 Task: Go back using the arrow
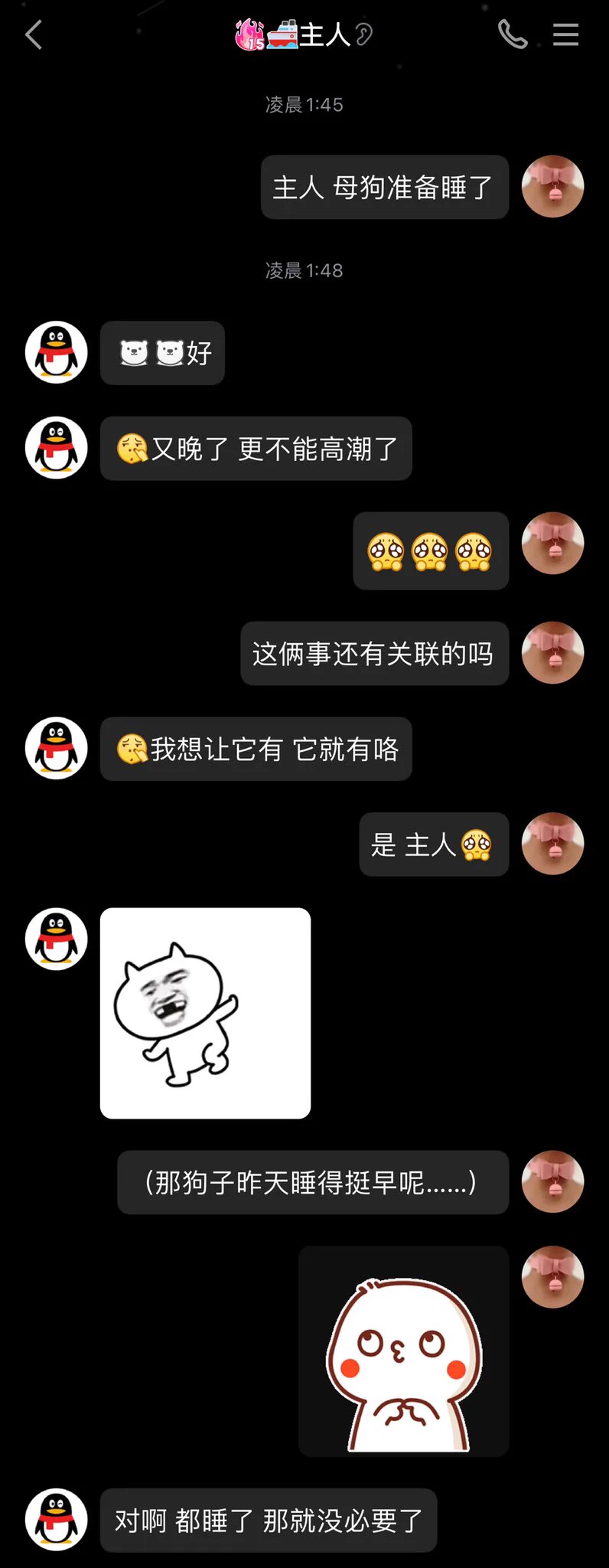point(34,35)
